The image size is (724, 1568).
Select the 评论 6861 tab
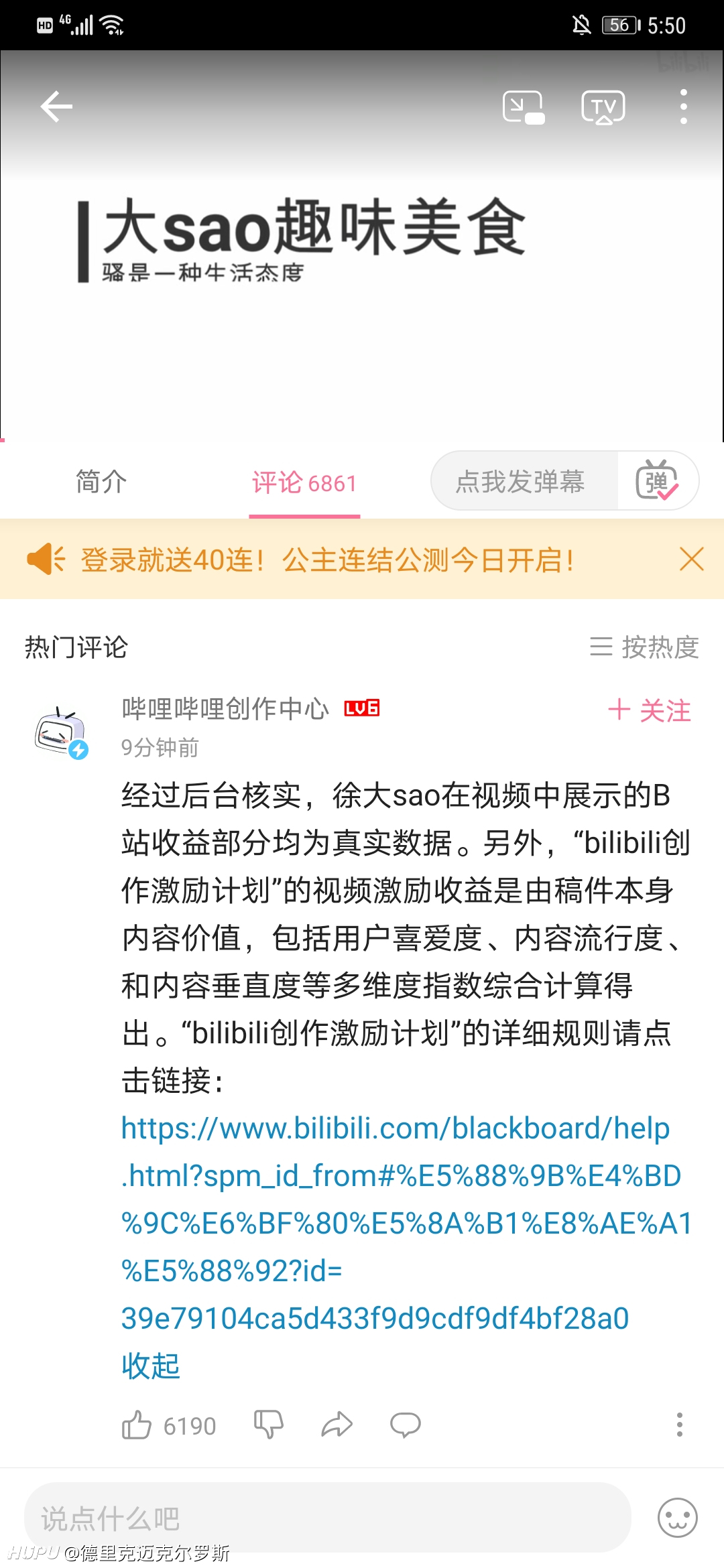click(x=304, y=482)
